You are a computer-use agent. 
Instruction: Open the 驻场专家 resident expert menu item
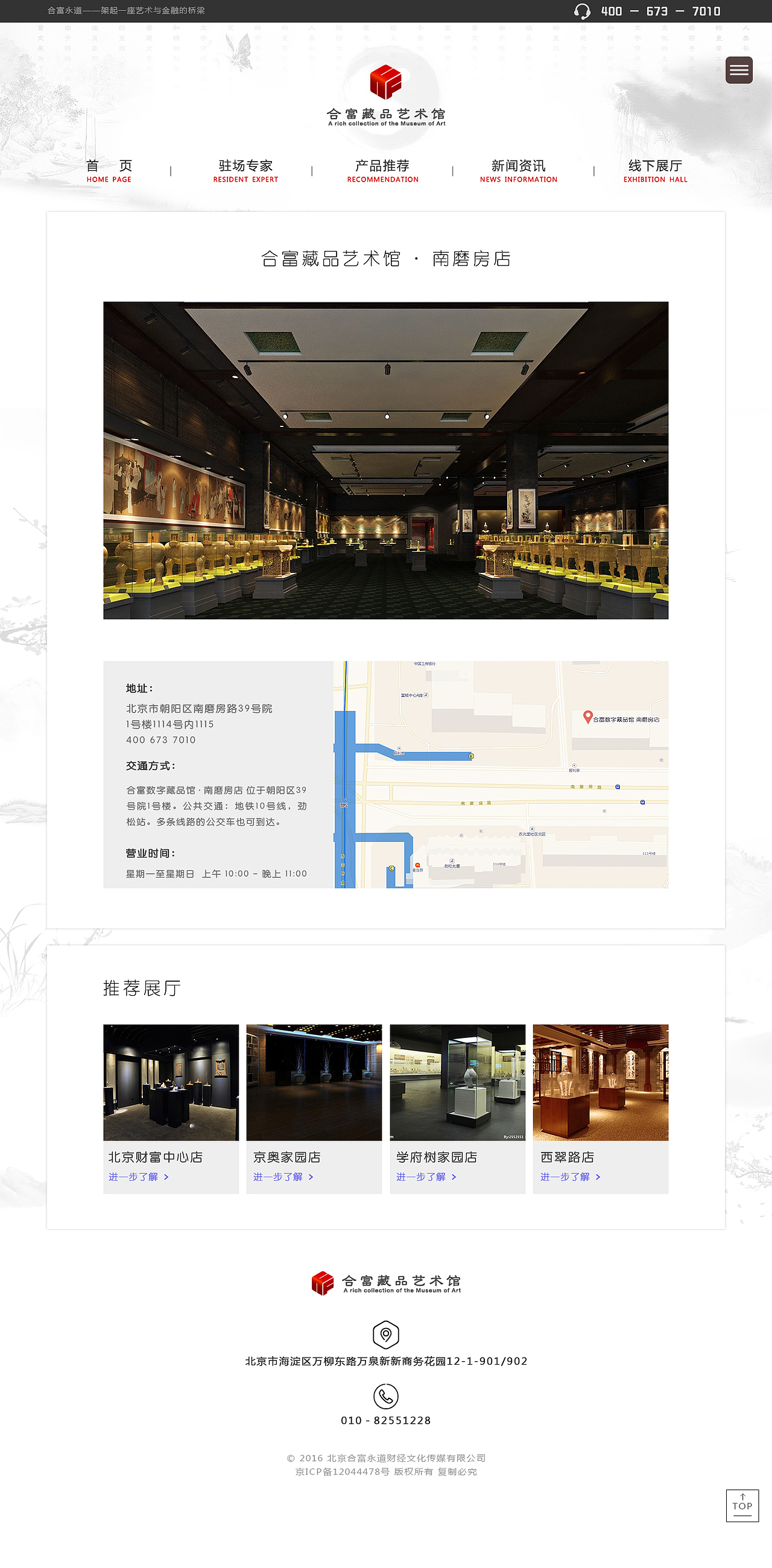[245, 169]
